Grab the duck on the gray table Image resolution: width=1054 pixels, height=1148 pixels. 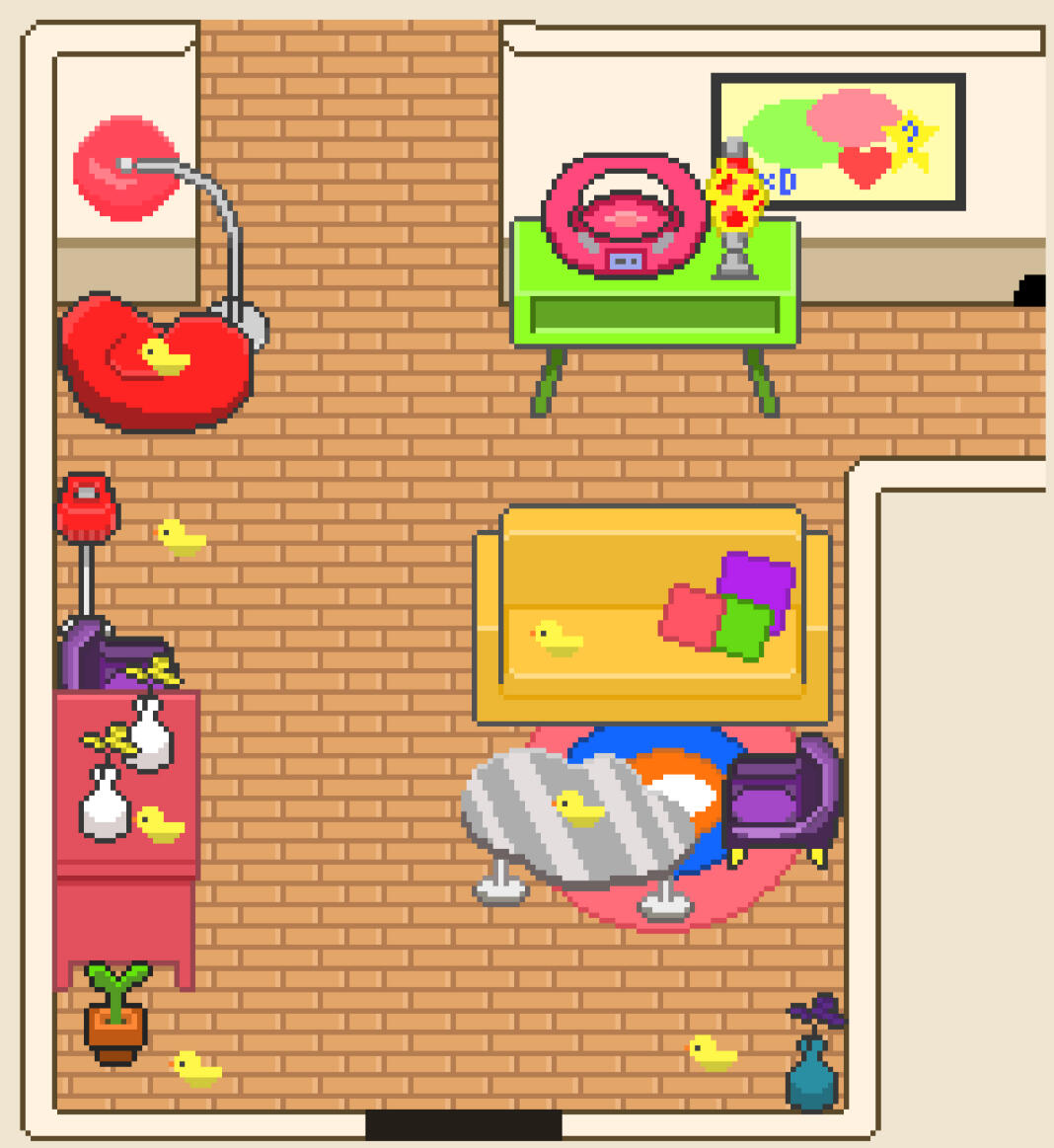coord(579,808)
